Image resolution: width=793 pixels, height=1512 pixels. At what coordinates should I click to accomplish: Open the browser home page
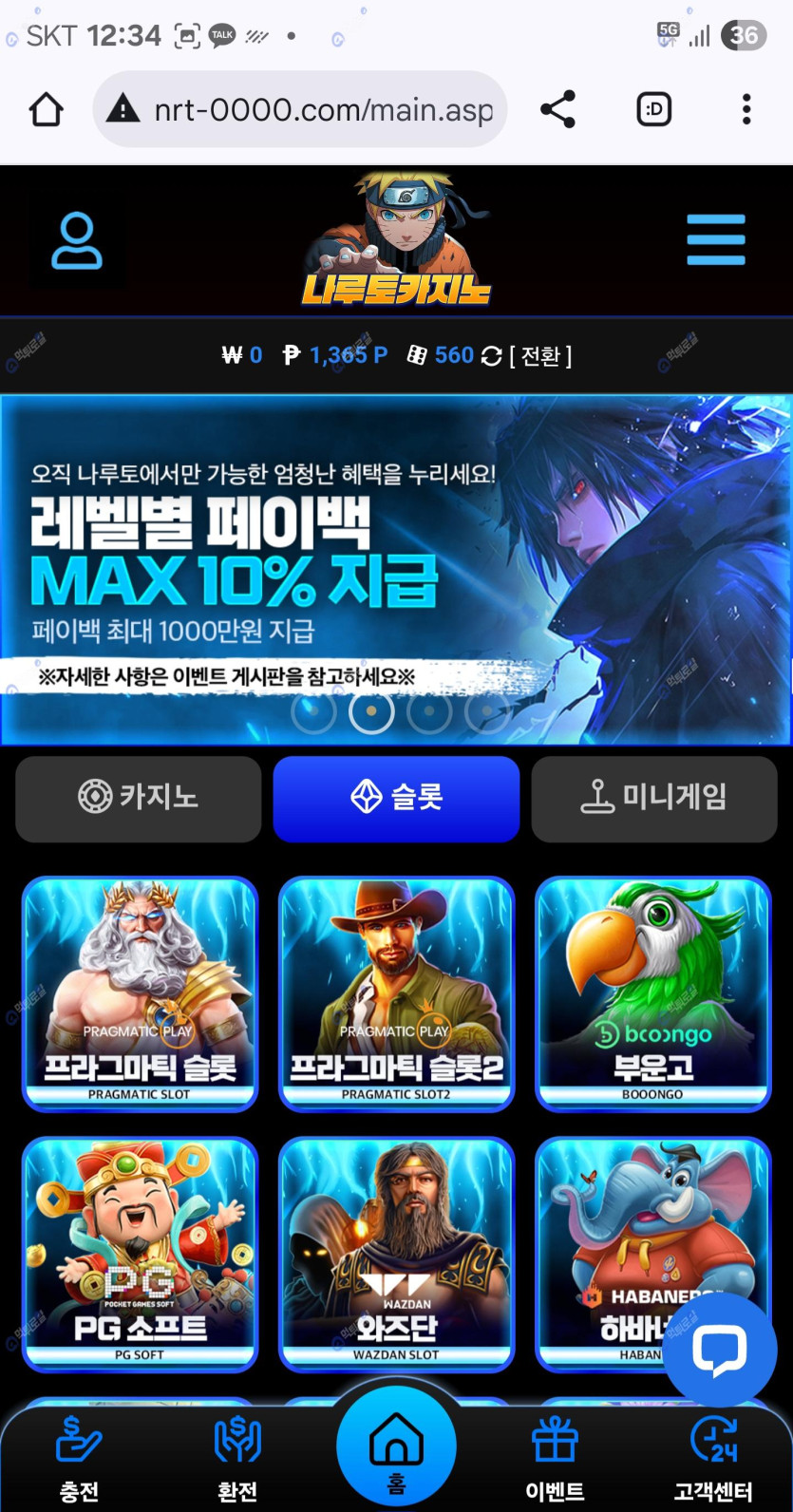point(46,110)
